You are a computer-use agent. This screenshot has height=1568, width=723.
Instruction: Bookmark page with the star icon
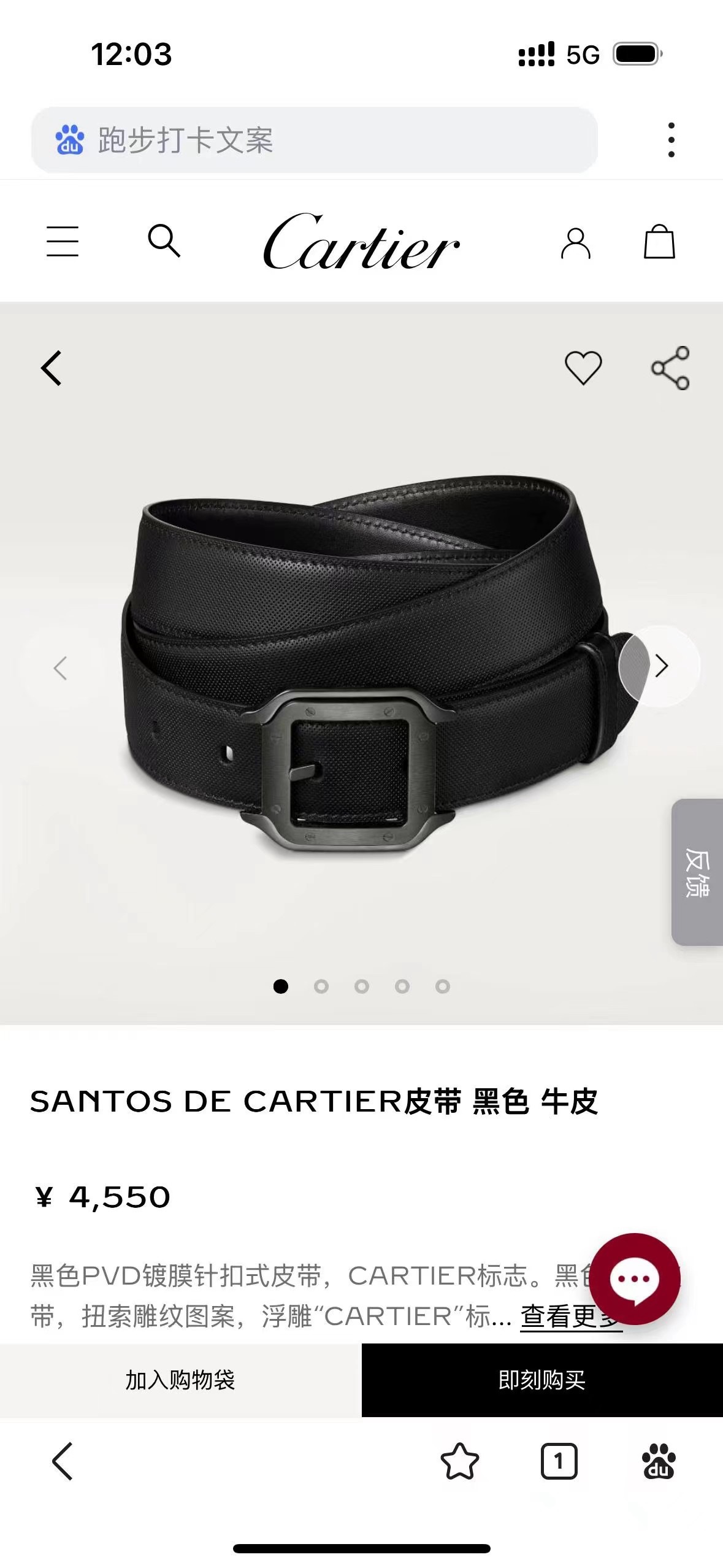pyautogui.click(x=460, y=1461)
